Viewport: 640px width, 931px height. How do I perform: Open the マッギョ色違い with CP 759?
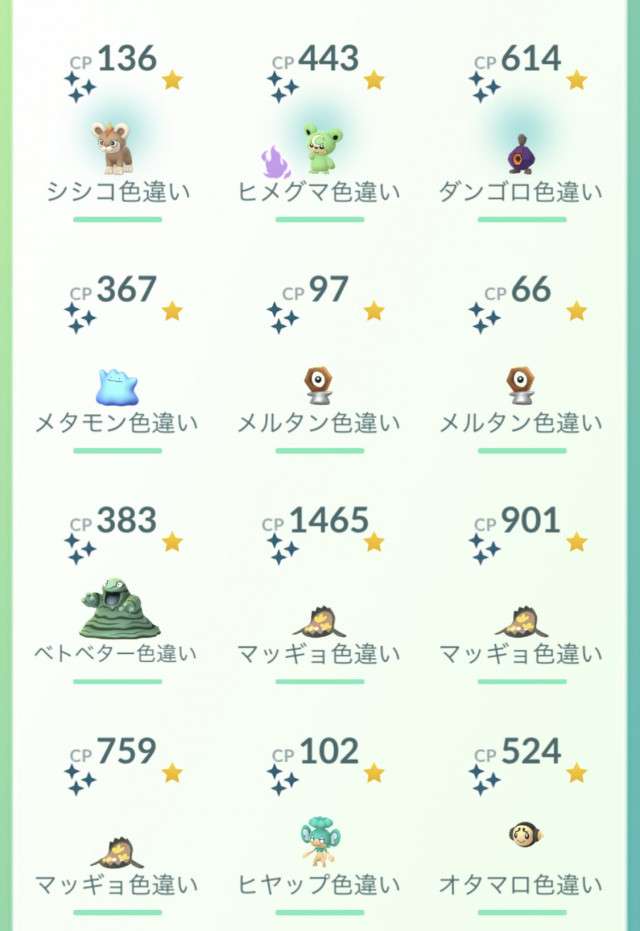click(x=118, y=851)
